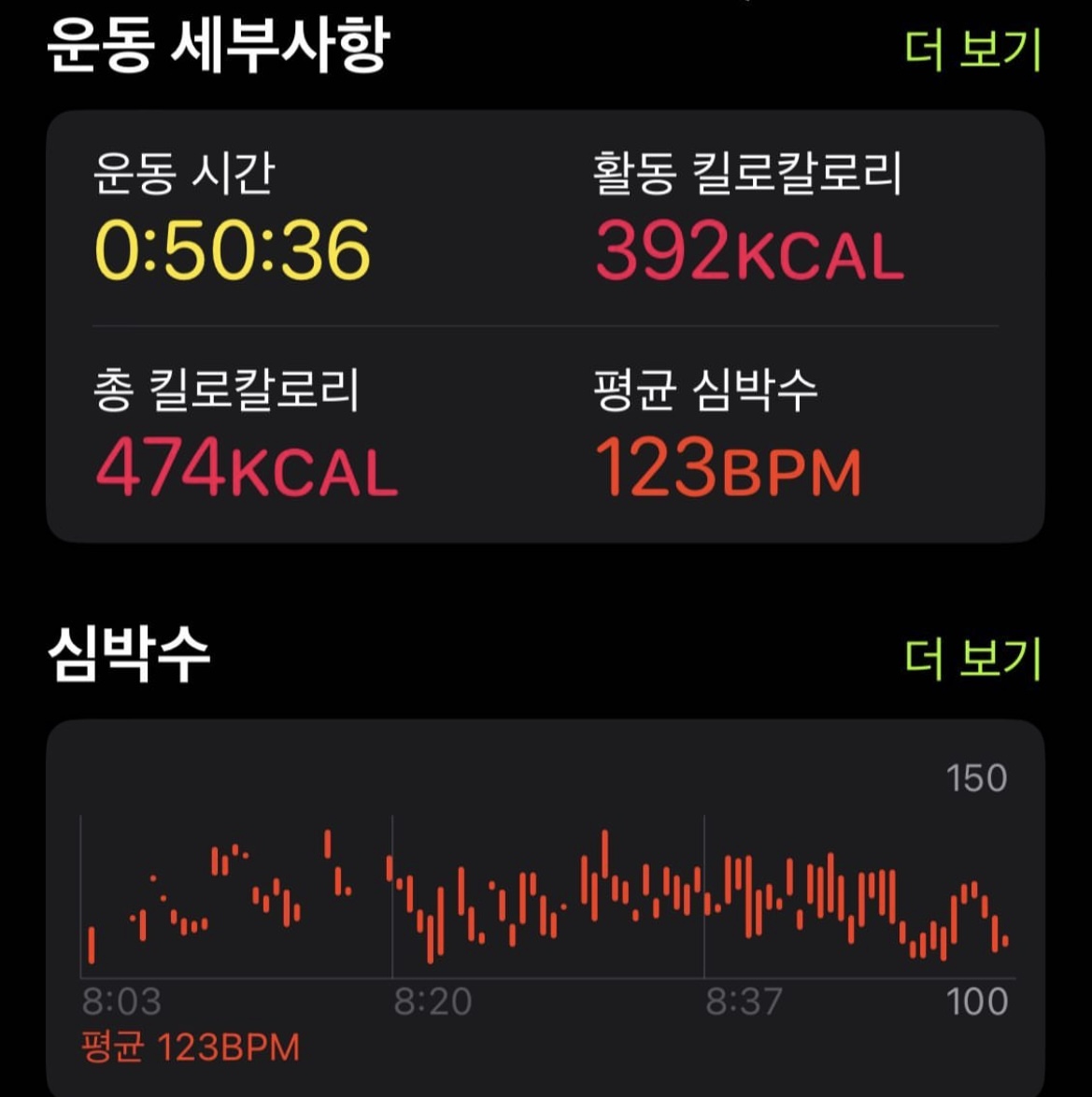Open the workout details card with 0:50:36
This screenshot has height=1097, width=1092.
coord(545,326)
